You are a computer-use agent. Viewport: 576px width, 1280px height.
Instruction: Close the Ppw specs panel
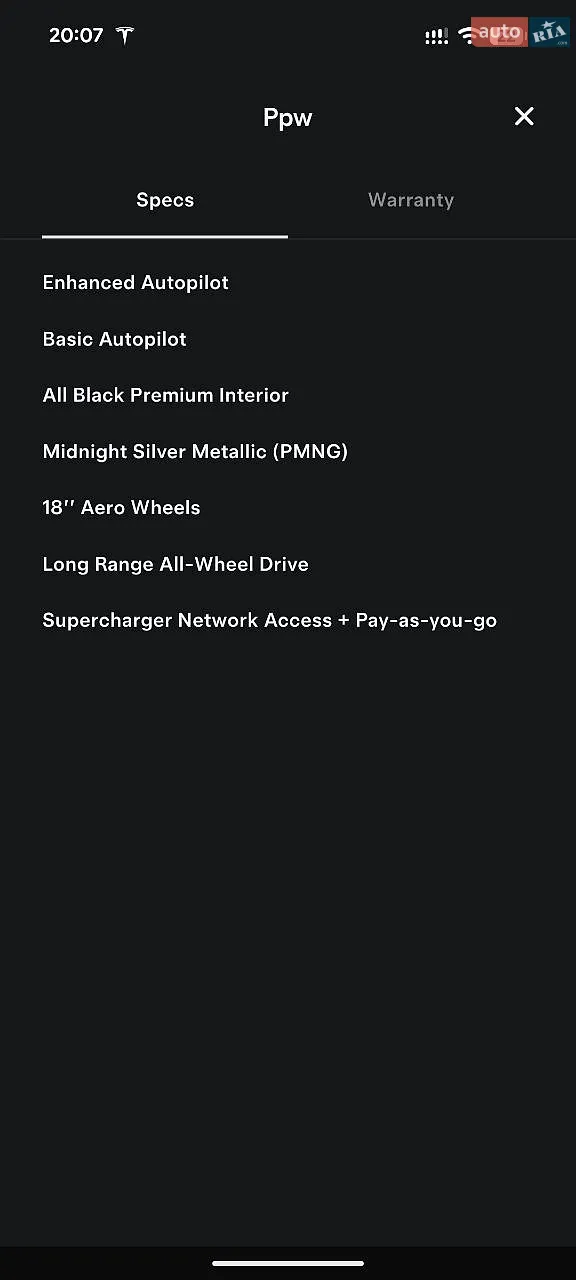point(524,117)
